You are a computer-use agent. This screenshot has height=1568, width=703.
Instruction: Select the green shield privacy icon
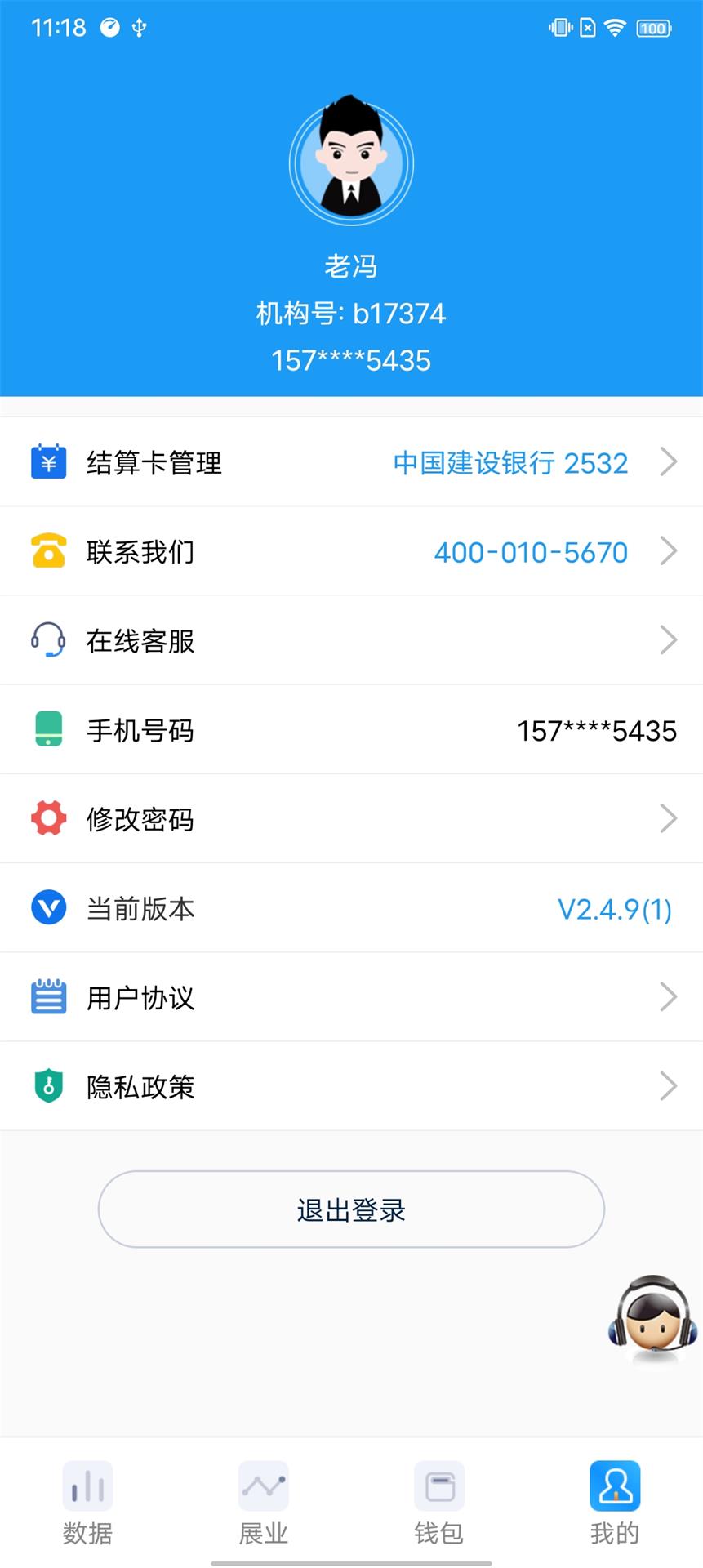(x=49, y=1086)
